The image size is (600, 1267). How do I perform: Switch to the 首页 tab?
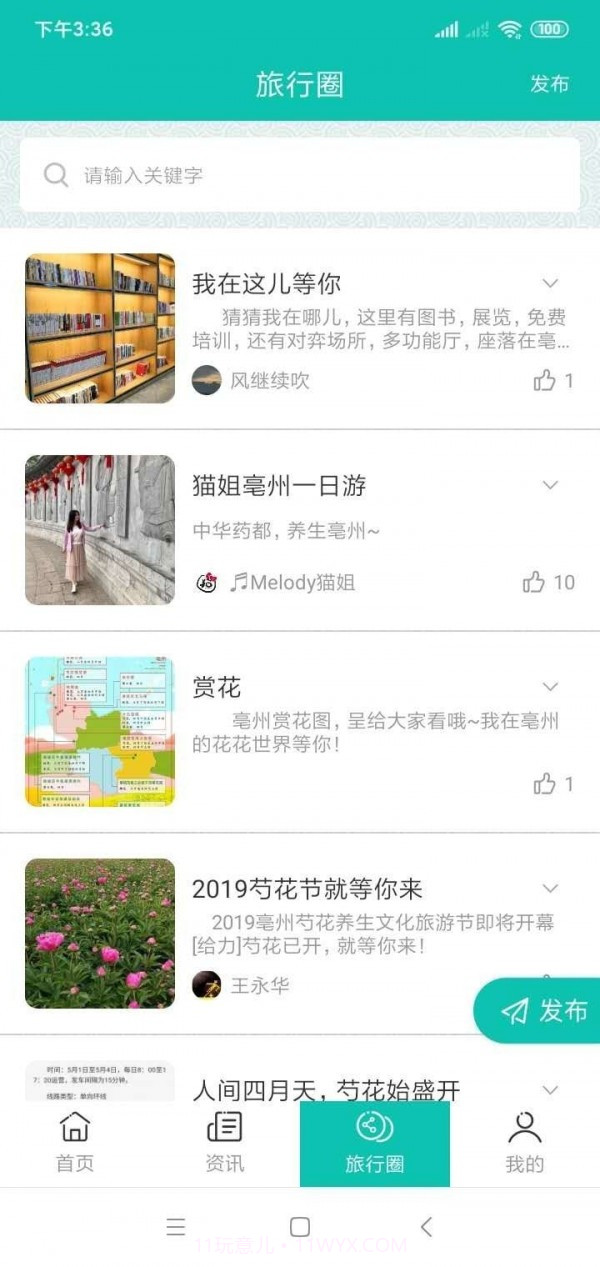pos(75,1143)
